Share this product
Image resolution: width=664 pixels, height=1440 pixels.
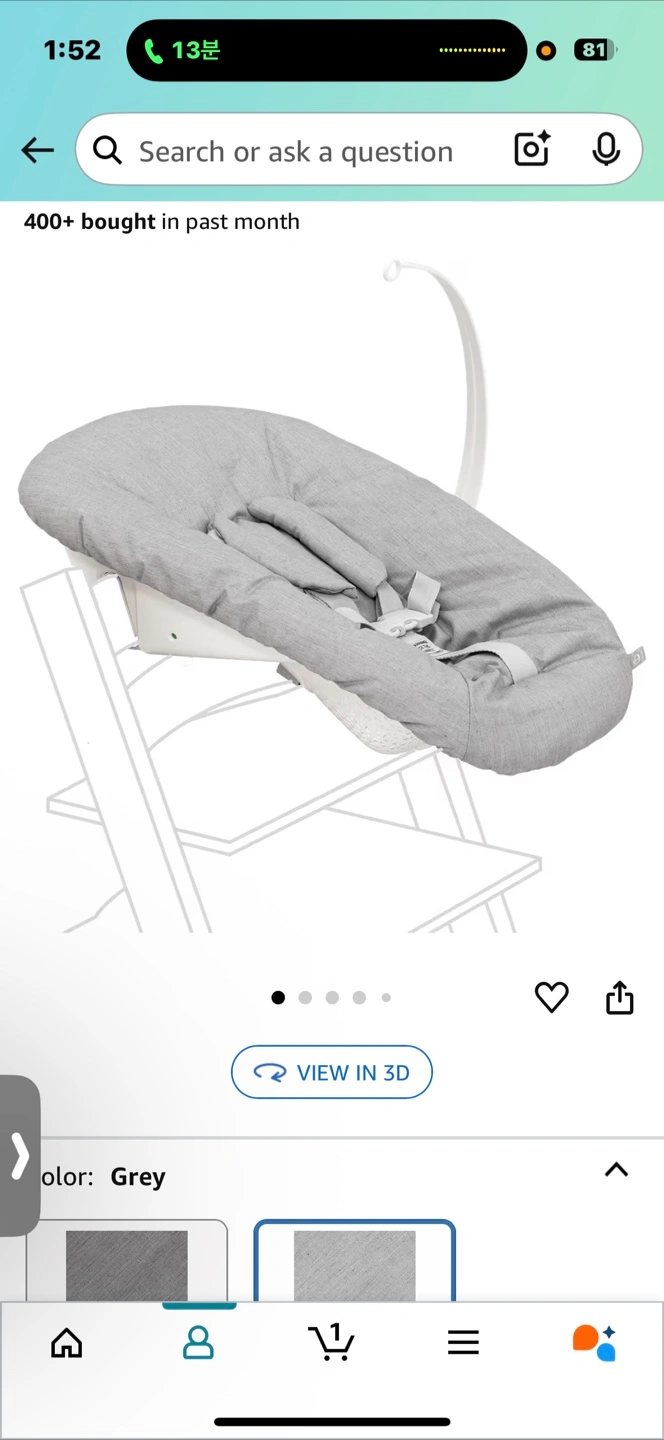620,997
